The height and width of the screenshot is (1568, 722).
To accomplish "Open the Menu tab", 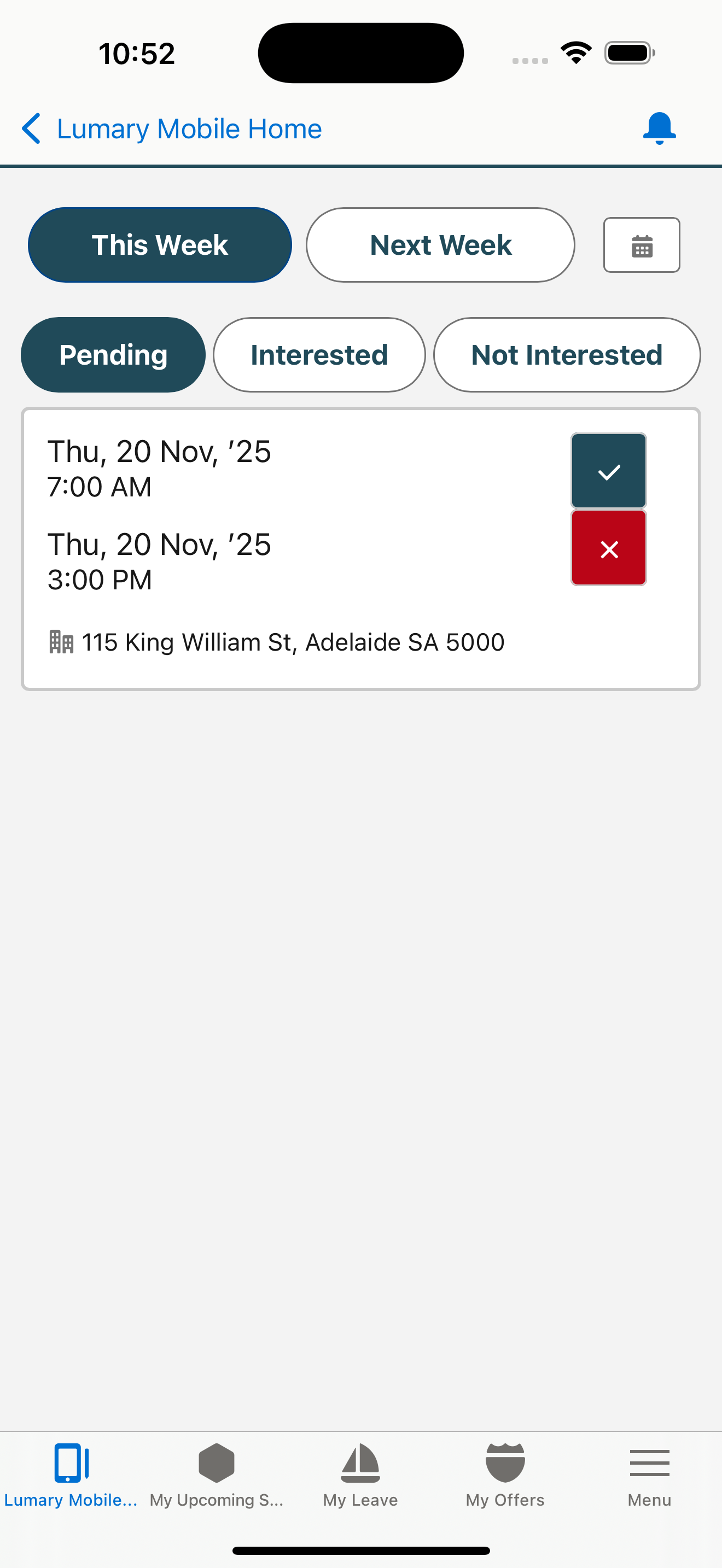I will [649, 1473].
